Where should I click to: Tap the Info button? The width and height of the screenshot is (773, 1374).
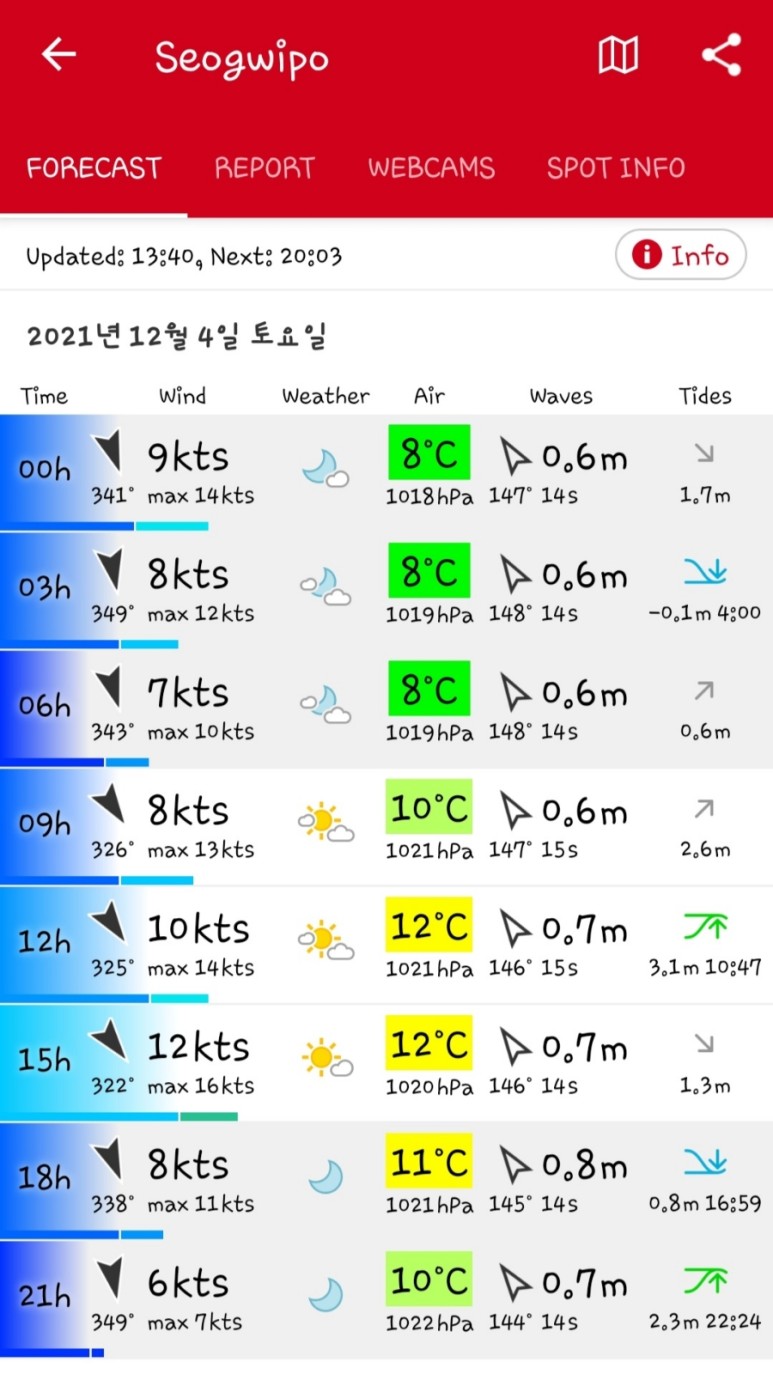(x=680, y=256)
